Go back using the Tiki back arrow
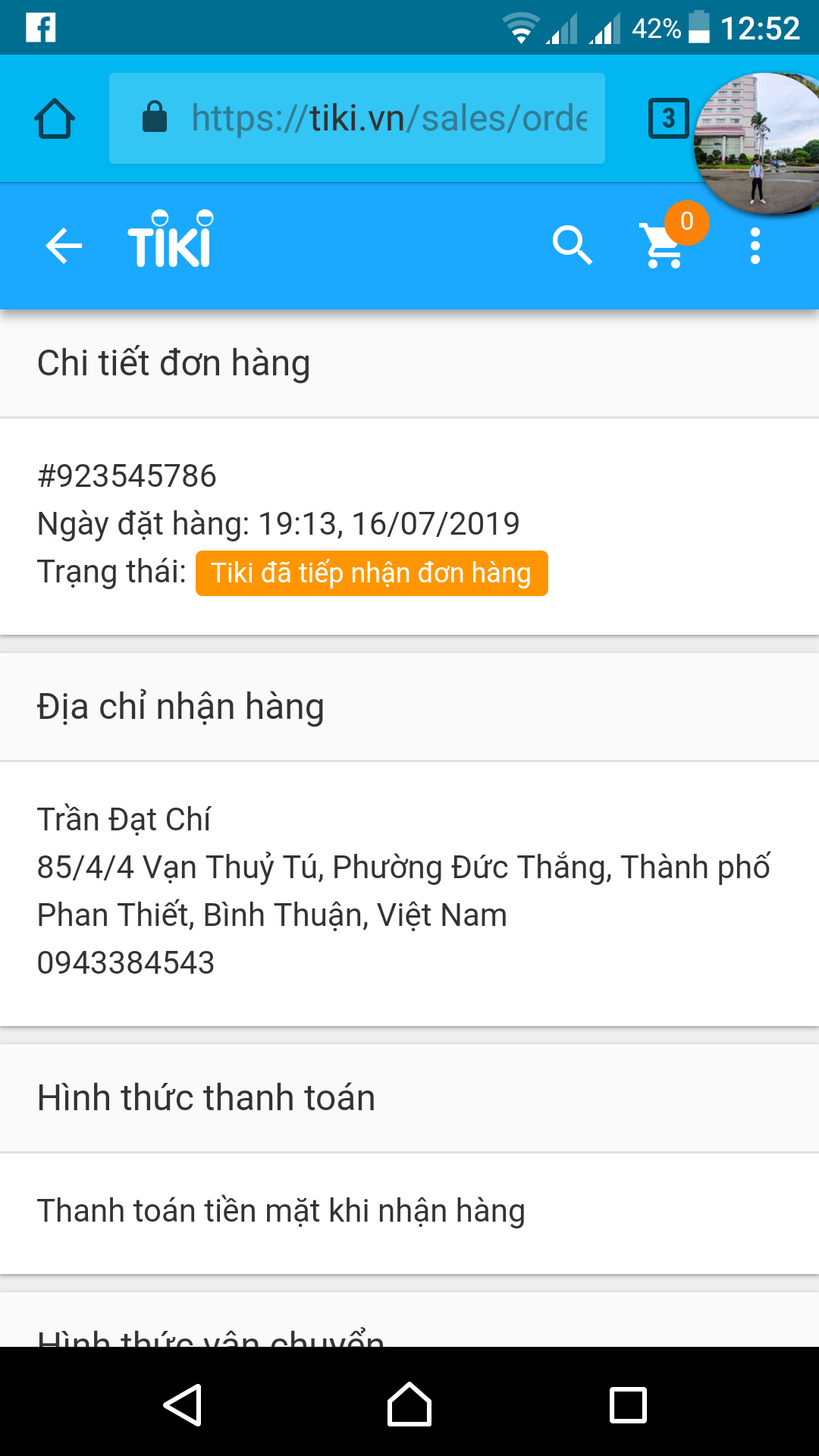Image resolution: width=819 pixels, height=1456 pixels. pyautogui.click(x=64, y=246)
